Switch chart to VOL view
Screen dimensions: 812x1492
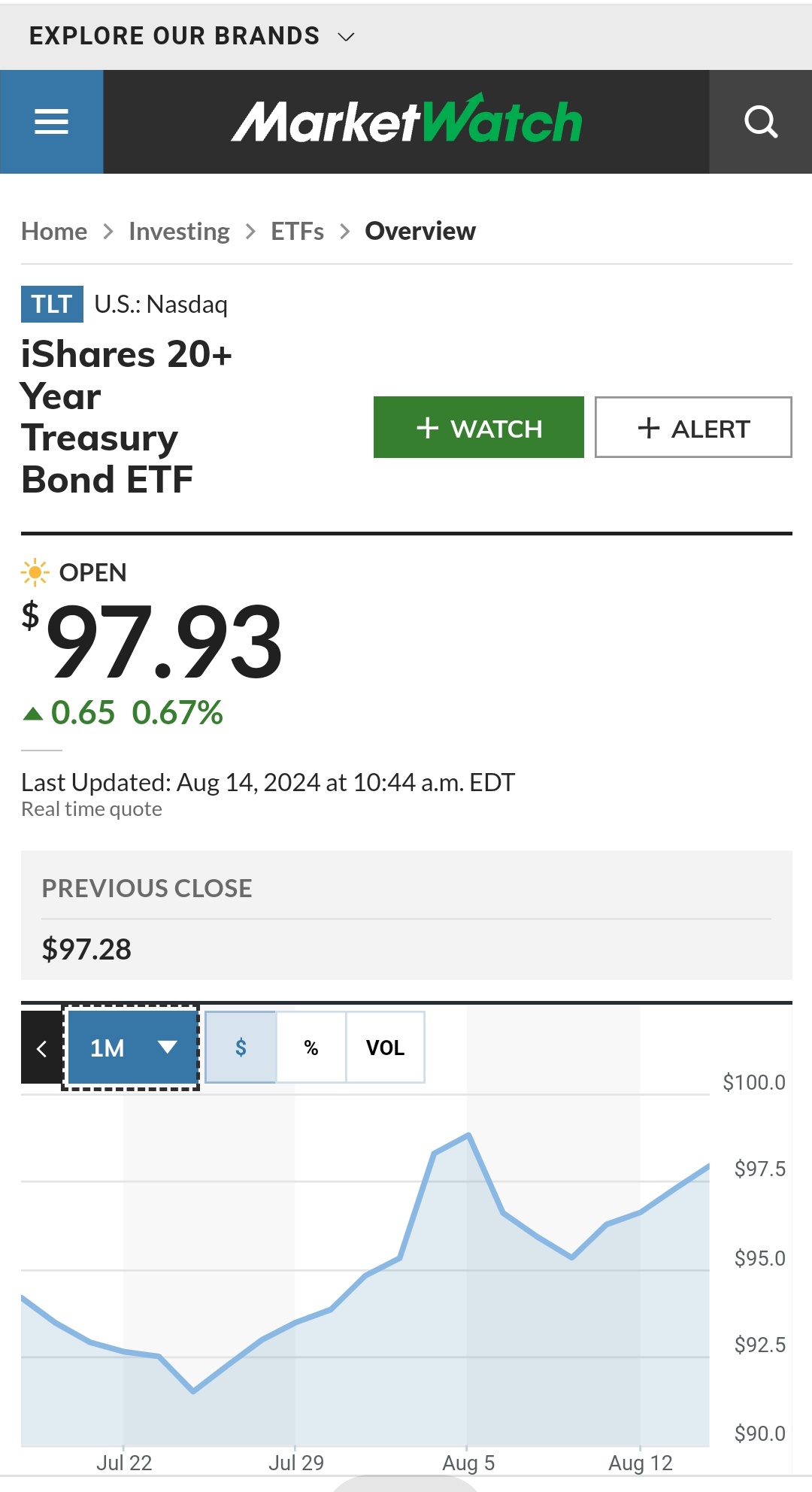(x=385, y=1048)
